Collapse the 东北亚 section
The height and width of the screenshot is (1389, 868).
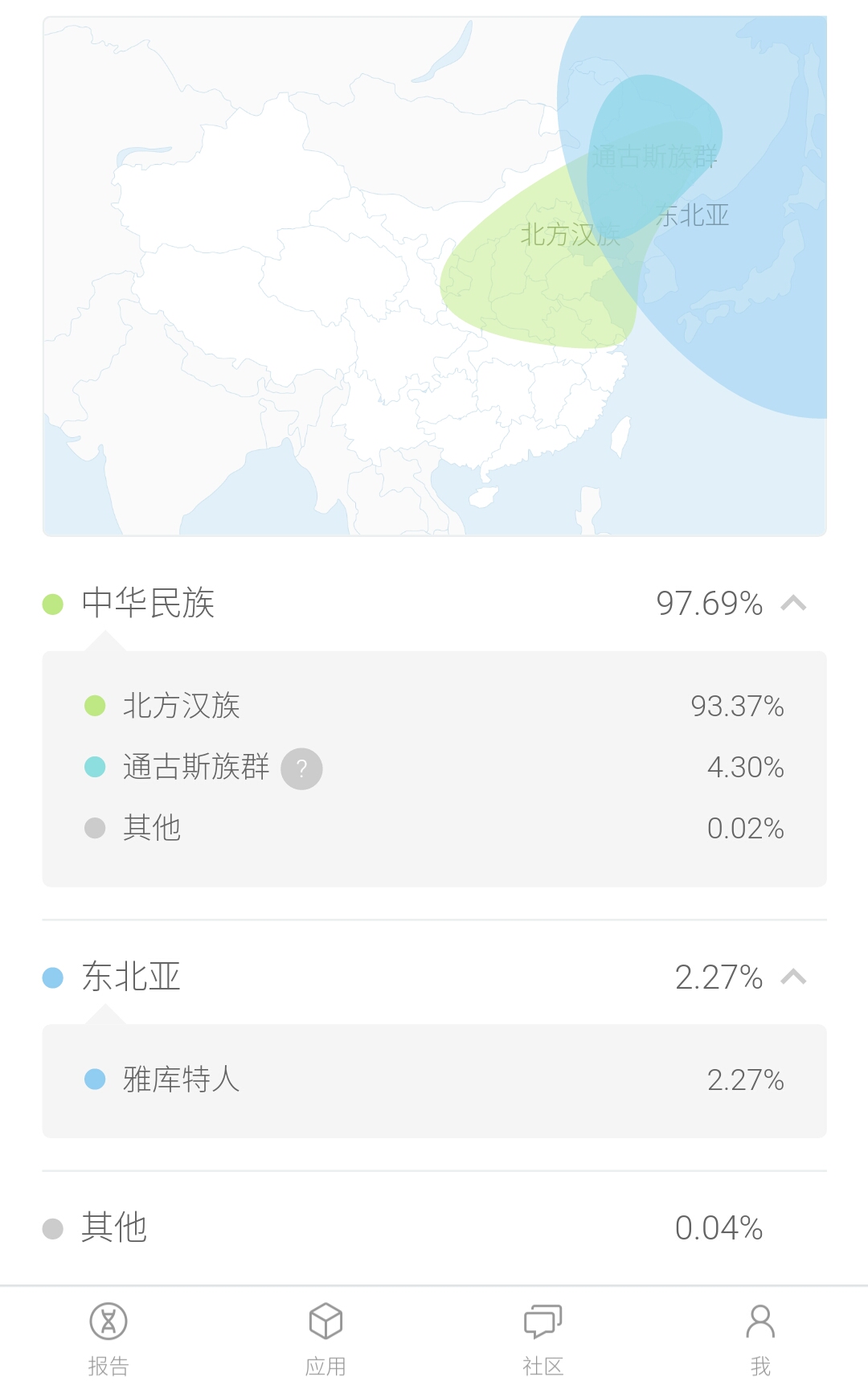pyautogui.click(x=793, y=977)
